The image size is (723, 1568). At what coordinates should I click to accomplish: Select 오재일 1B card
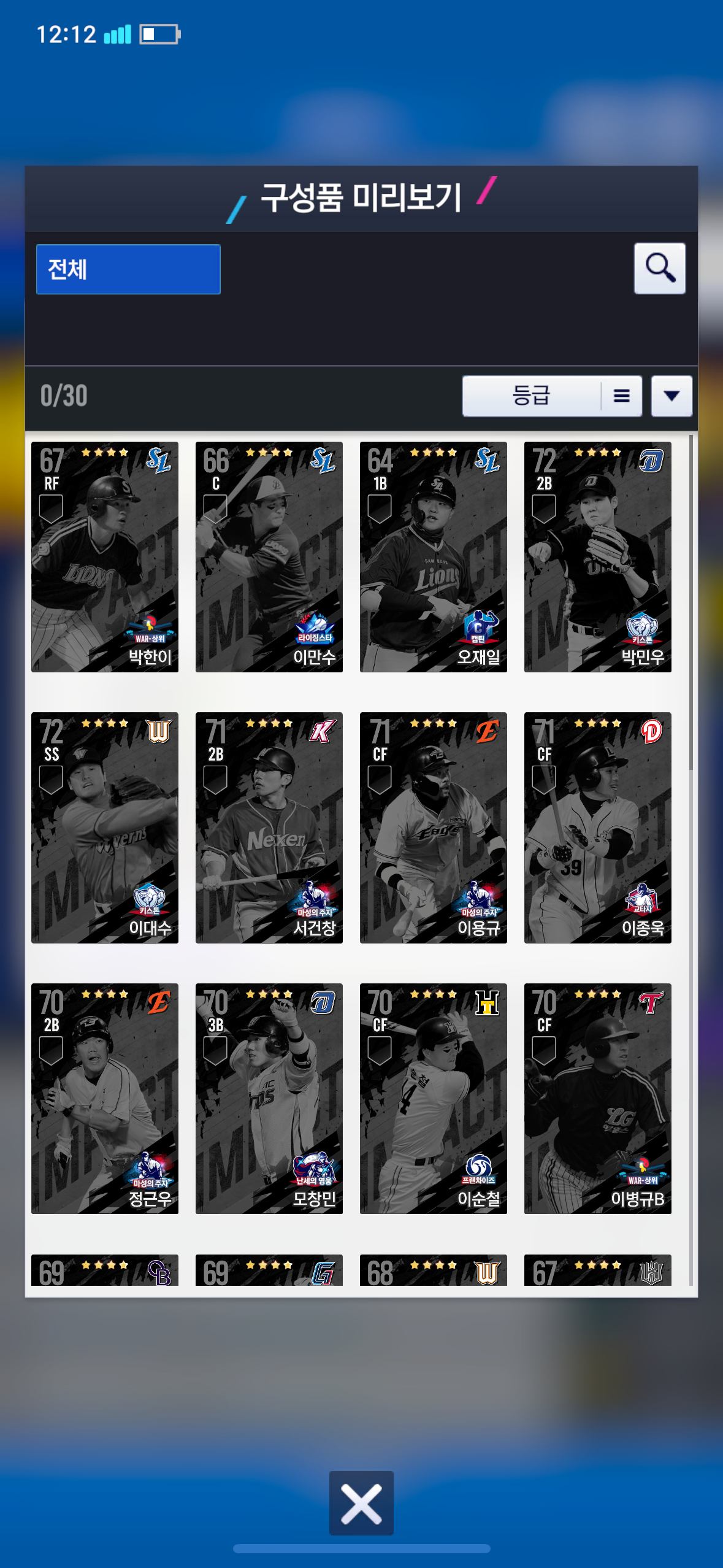coord(434,557)
